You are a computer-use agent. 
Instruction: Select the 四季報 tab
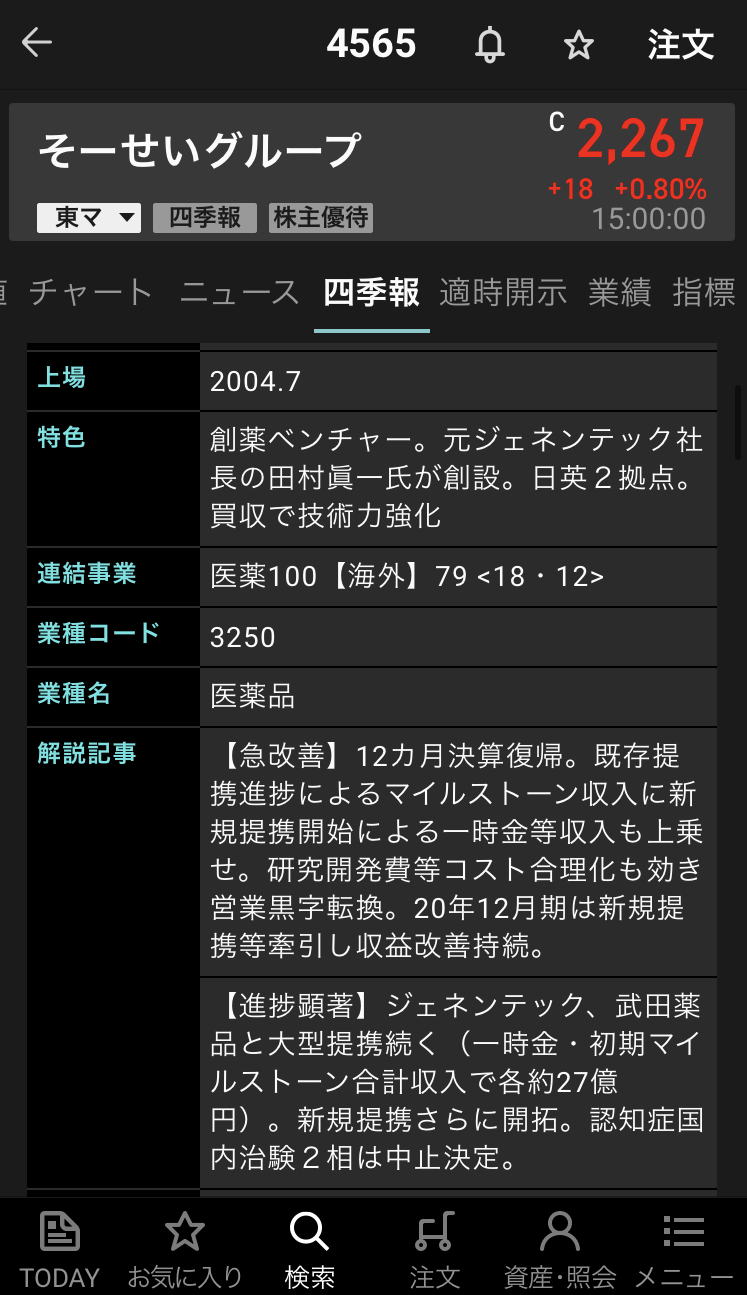[371, 292]
